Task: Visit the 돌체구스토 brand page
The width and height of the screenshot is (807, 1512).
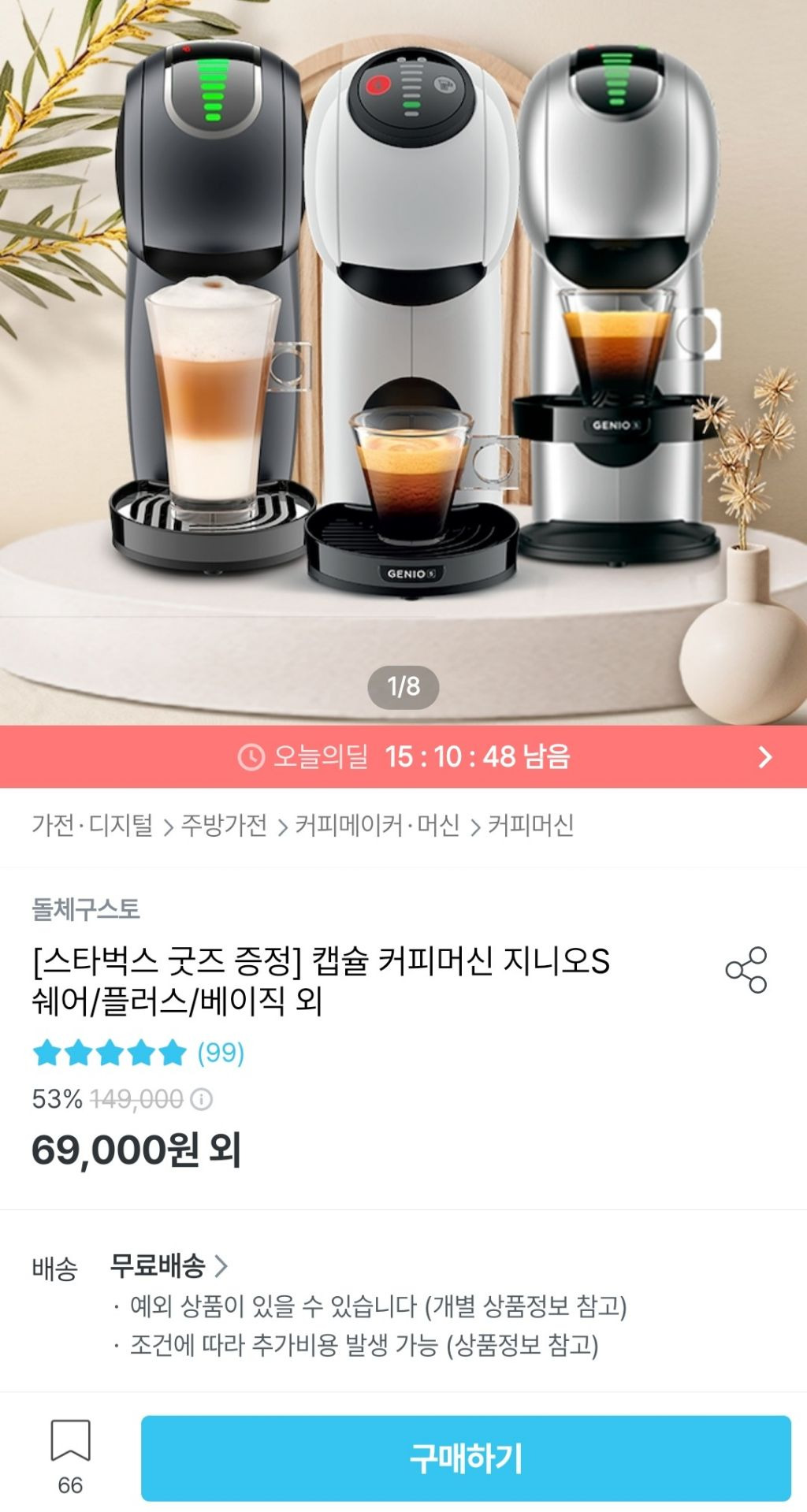Action: point(85,909)
